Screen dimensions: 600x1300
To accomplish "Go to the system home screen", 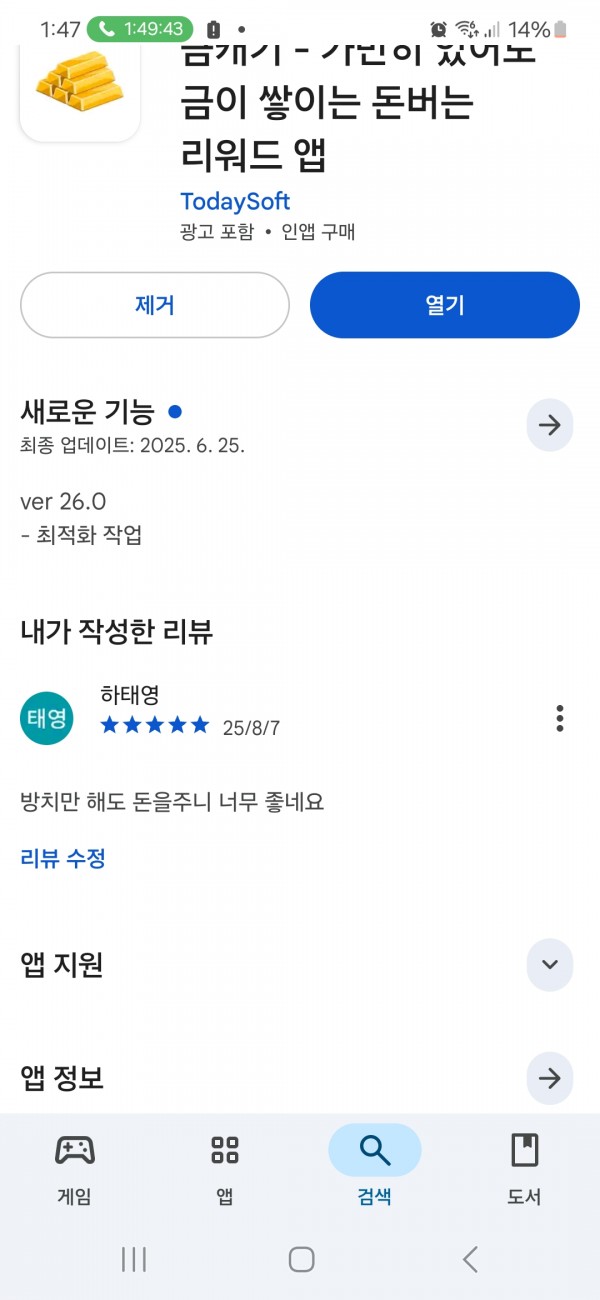I will pyautogui.click(x=301, y=1259).
